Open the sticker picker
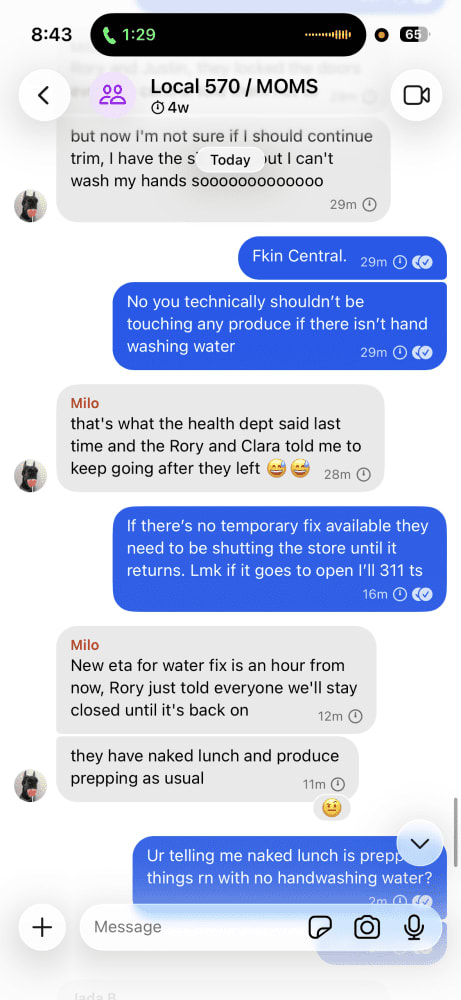This screenshot has width=461, height=1000. click(320, 927)
